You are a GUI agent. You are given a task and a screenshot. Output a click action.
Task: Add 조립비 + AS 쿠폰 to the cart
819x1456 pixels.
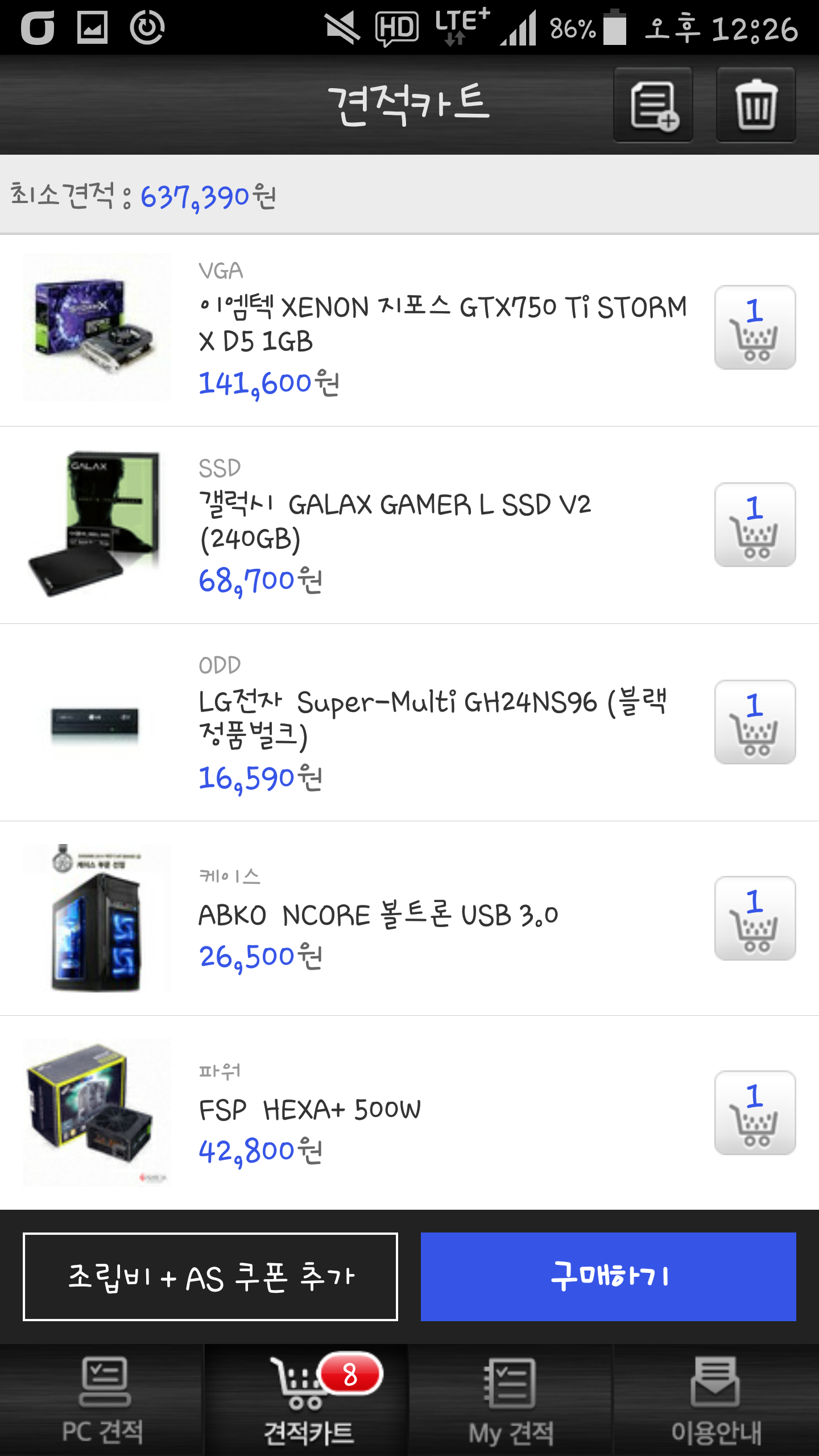point(210,1277)
